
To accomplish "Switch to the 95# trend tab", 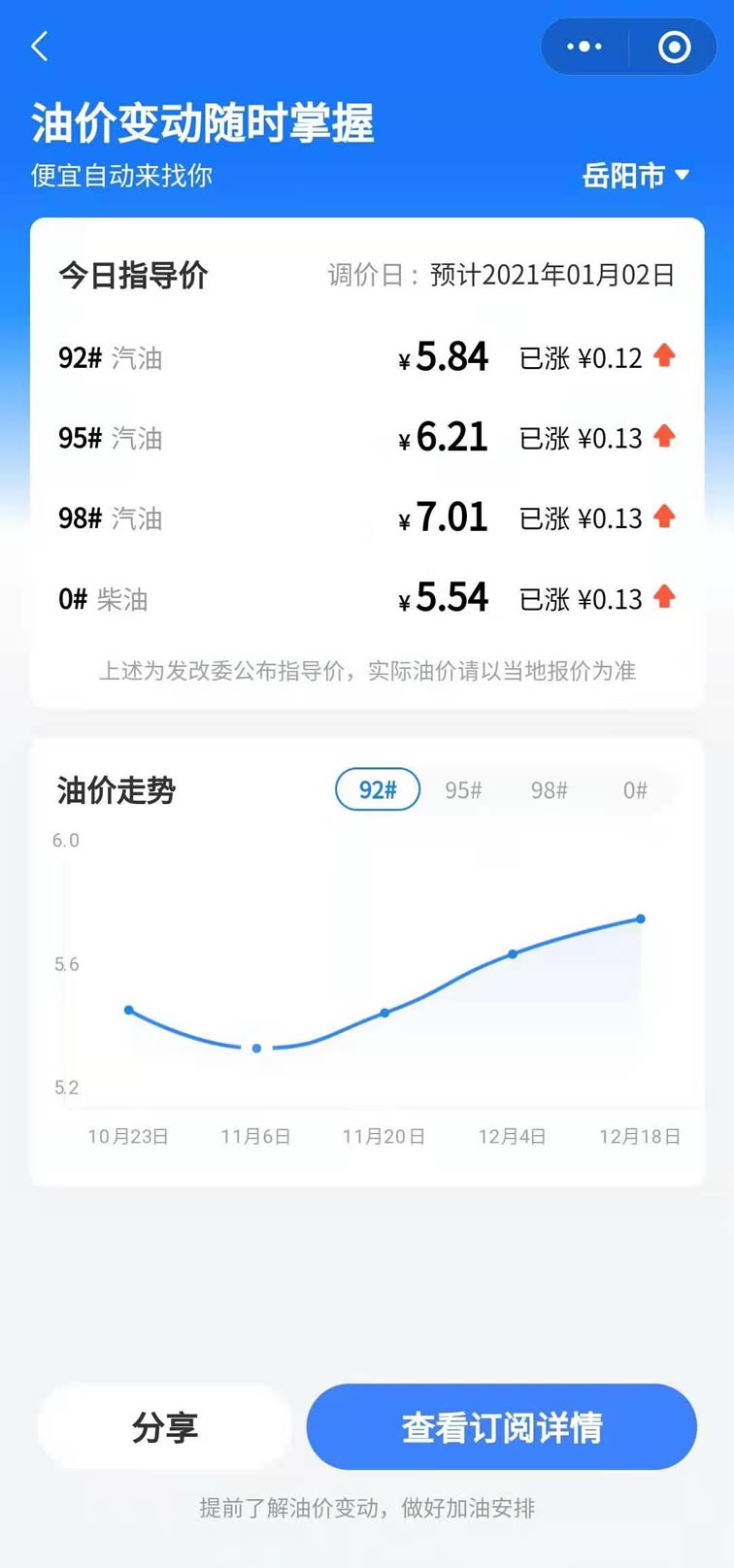I will [463, 790].
